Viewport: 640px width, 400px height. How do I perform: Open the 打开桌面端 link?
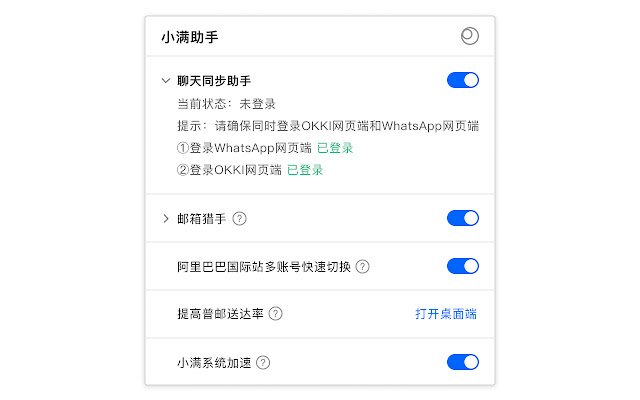[446, 314]
